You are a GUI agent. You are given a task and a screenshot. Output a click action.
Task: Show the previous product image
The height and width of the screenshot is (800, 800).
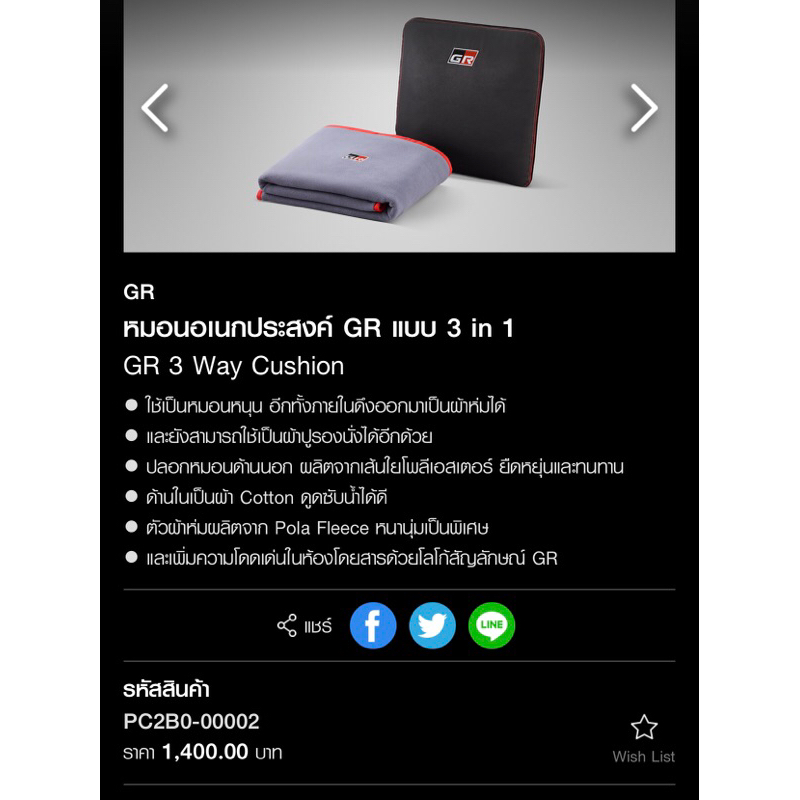coord(155,108)
